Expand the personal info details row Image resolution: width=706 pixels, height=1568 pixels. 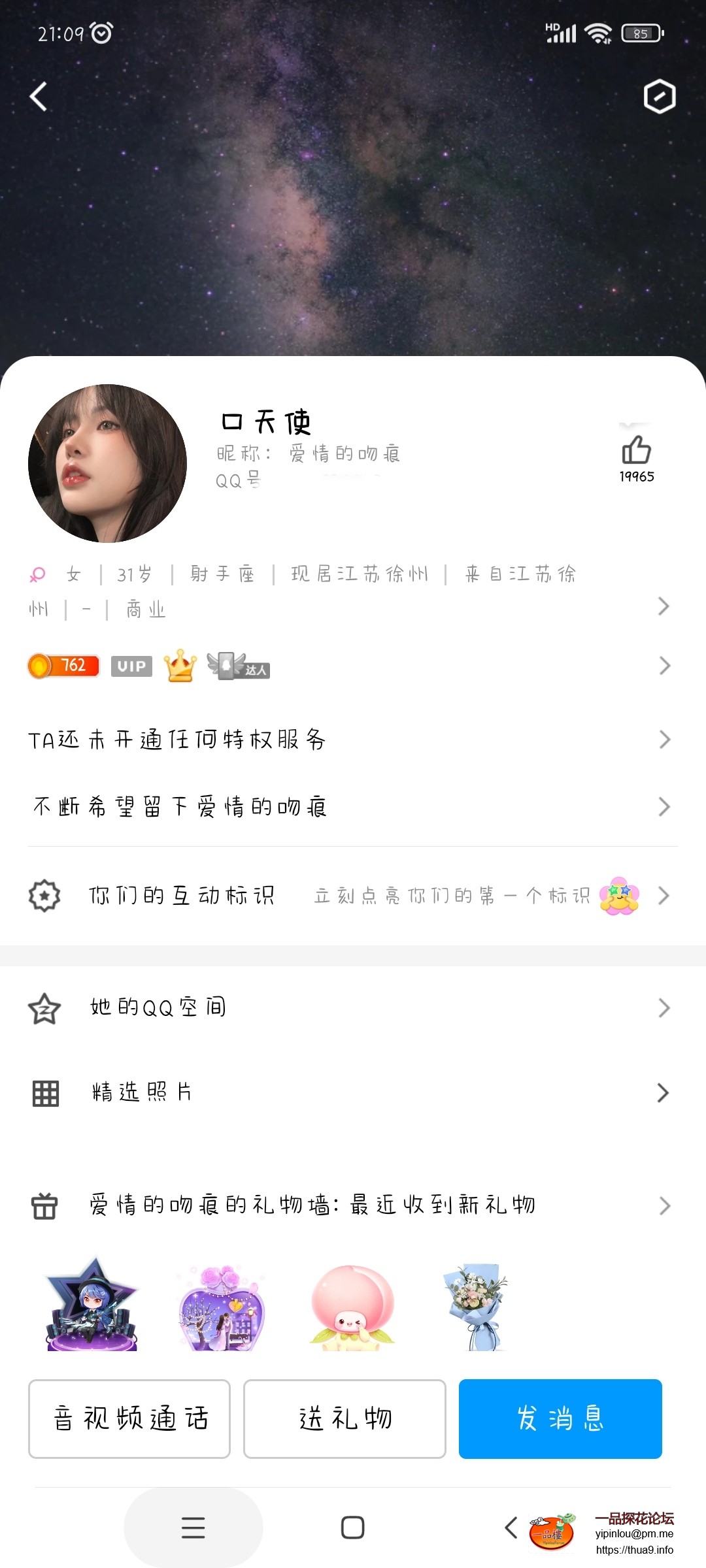pyautogui.click(x=663, y=606)
